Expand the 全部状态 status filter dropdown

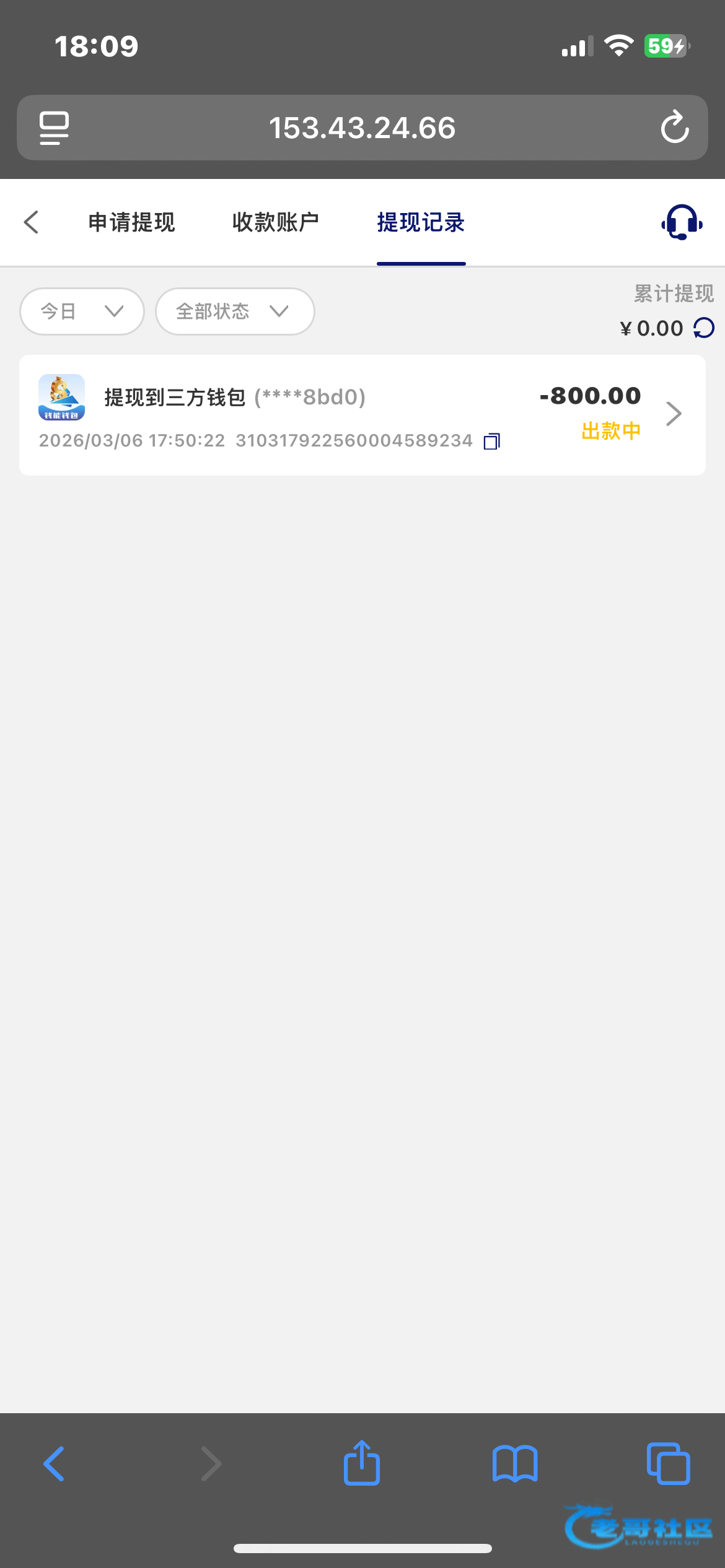click(x=235, y=311)
